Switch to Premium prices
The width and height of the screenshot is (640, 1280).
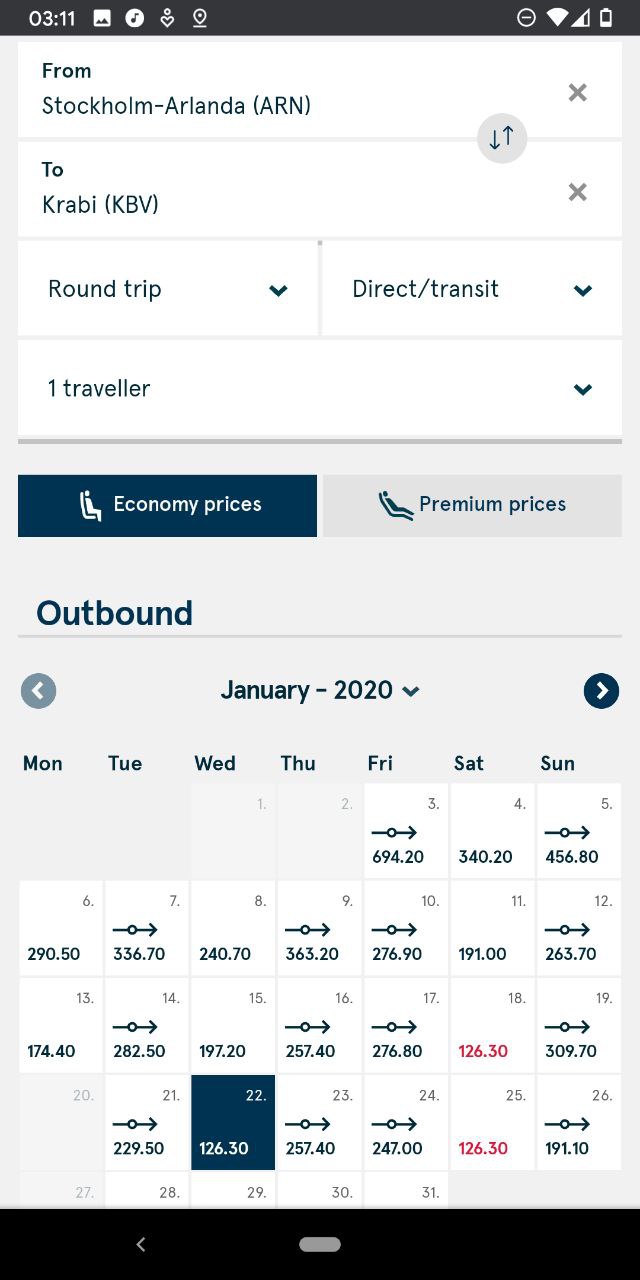click(x=472, y=505)
